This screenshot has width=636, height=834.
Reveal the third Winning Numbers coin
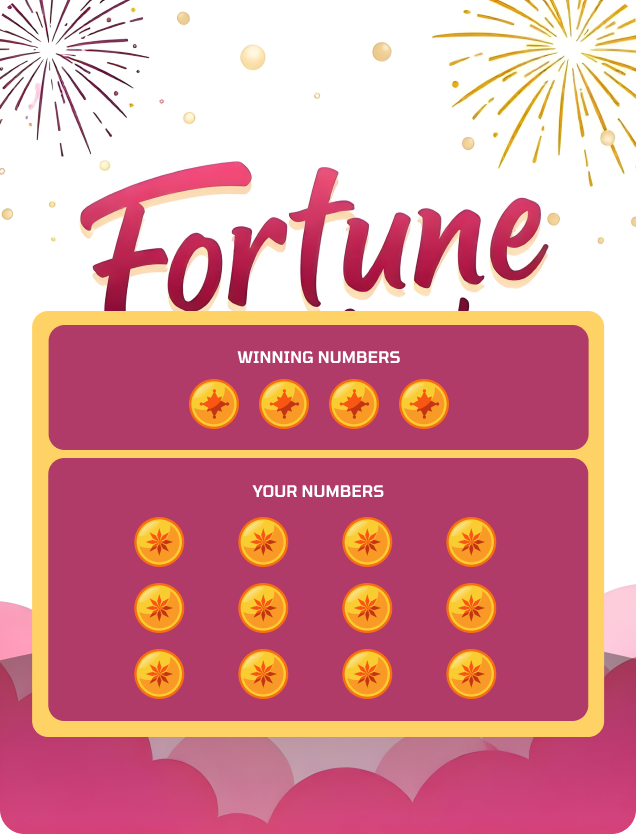(354, 404)
